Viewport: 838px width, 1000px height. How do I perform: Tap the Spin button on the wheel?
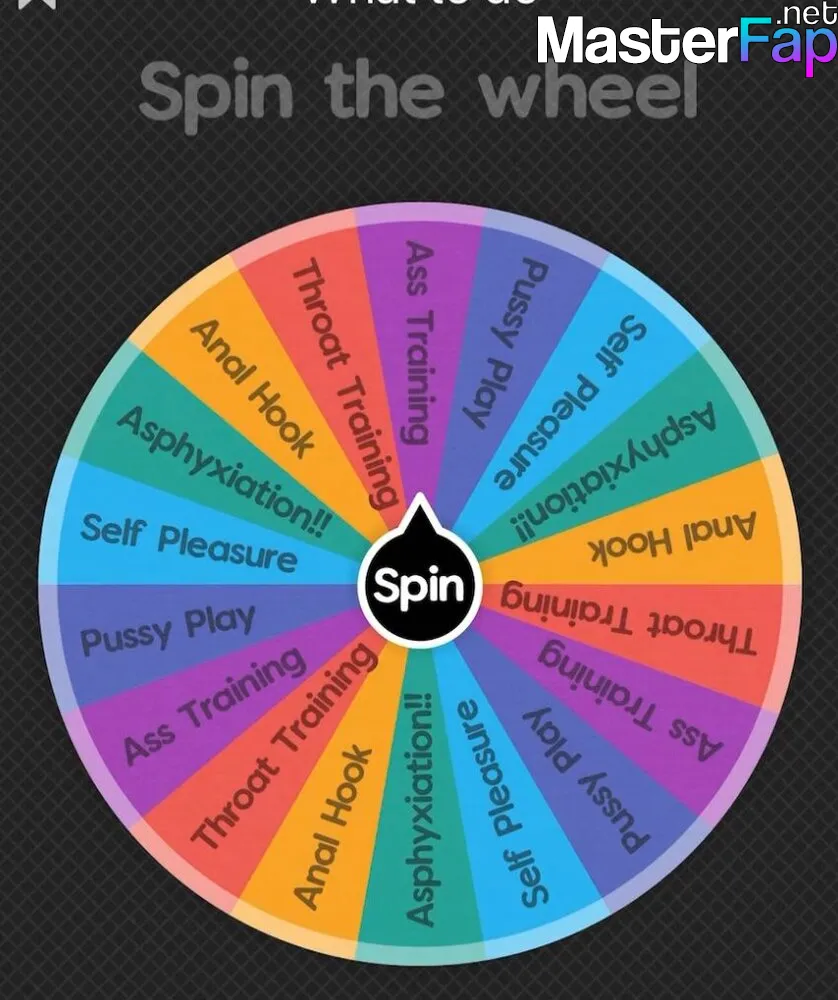click(419, 587)
